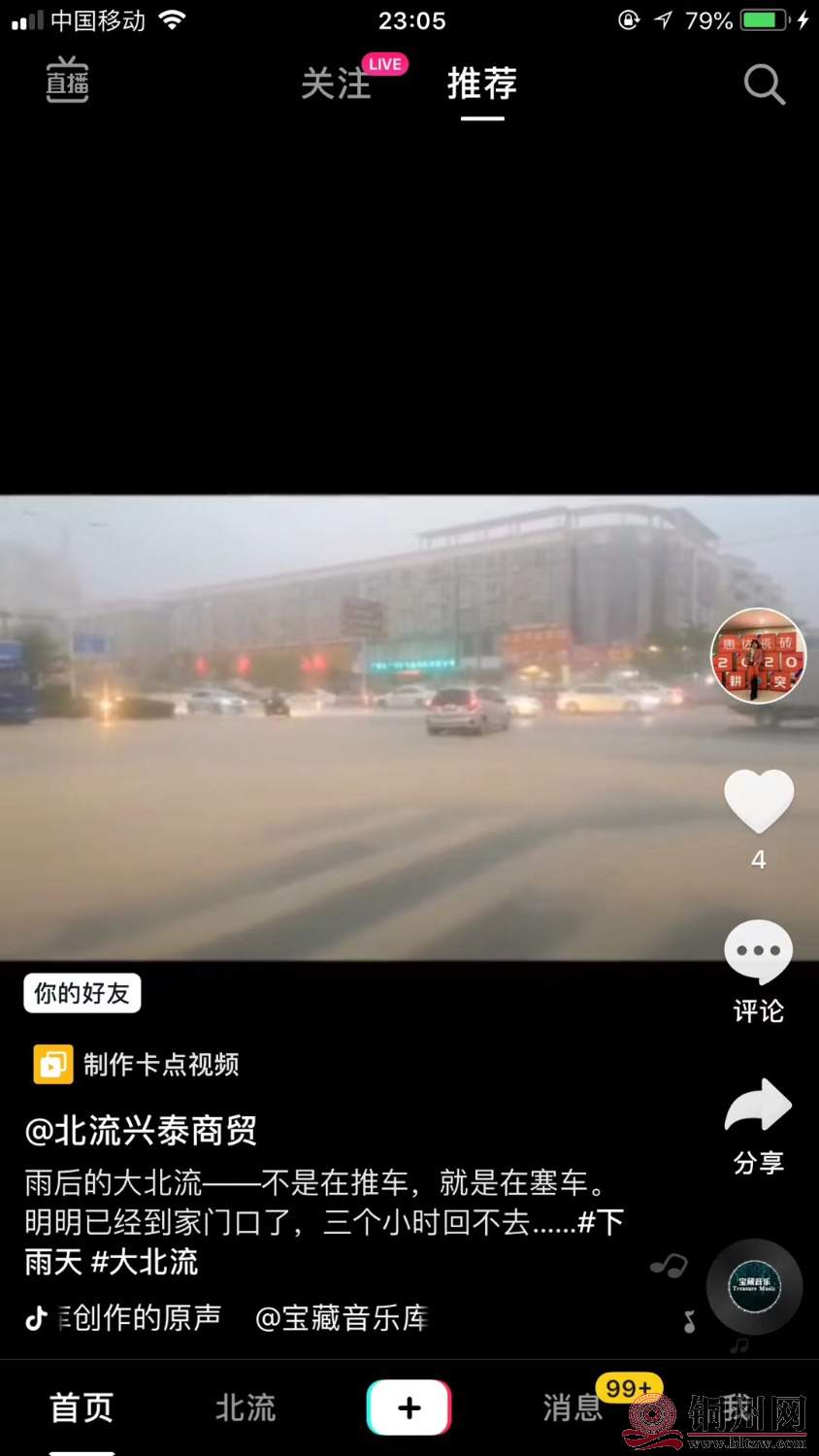Screen dimensions: 819x1456
Task: Like this video with the heart
Action: (x=759, y=802)
